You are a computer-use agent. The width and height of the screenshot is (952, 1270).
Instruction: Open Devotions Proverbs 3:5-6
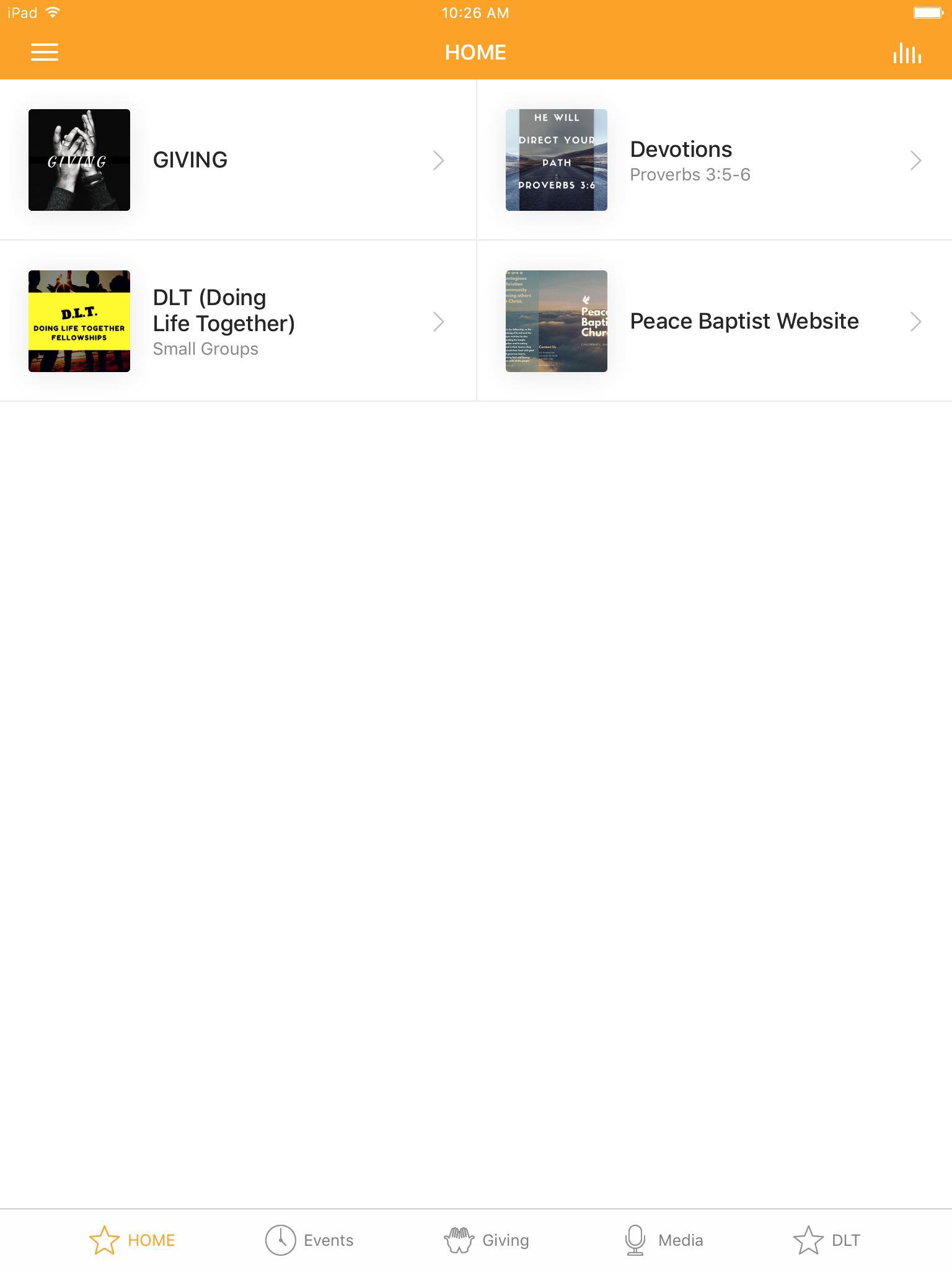coord(714,160)
